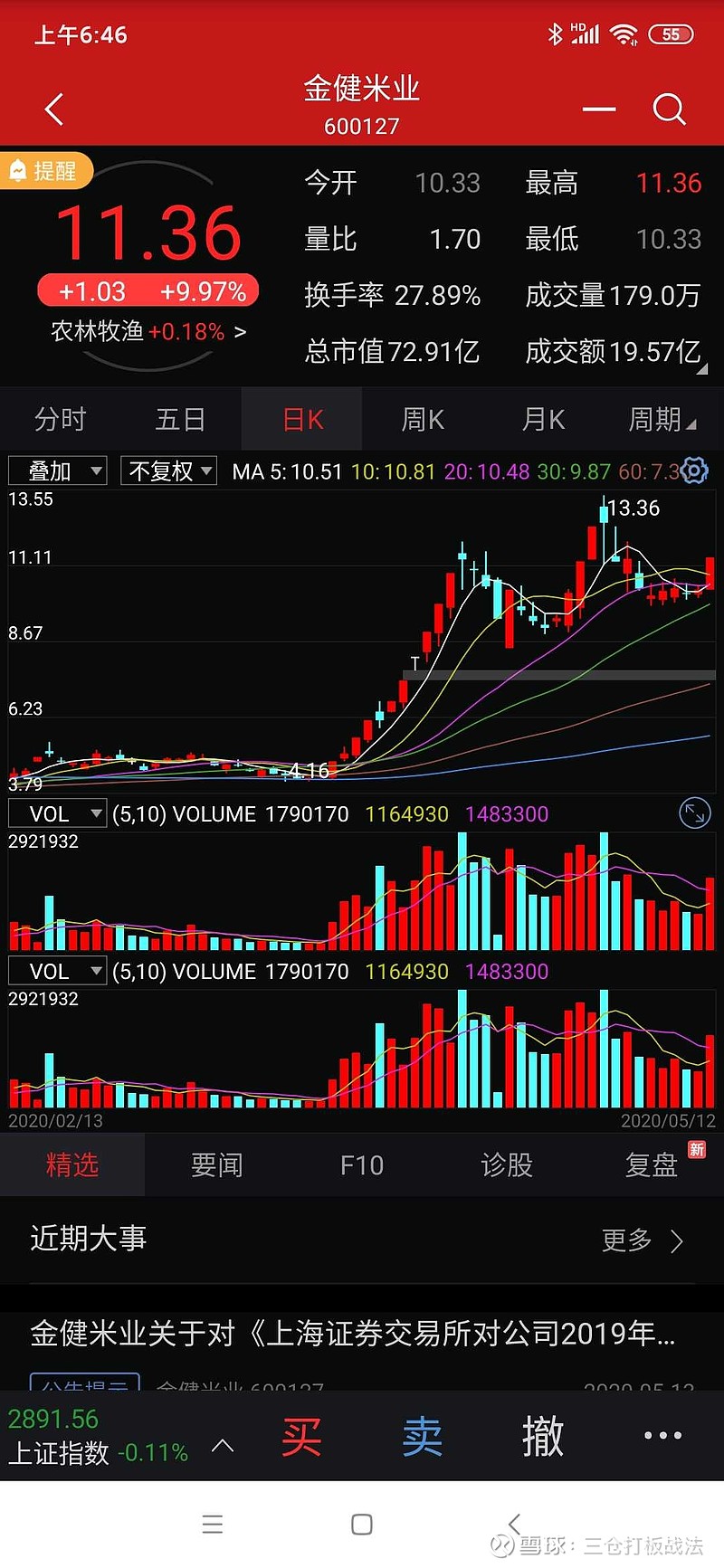The height and width of the screenshot is (1568, 724).
Task: Tap the 复盘 tab with the 新 badge
Action: click(650, 1165)
